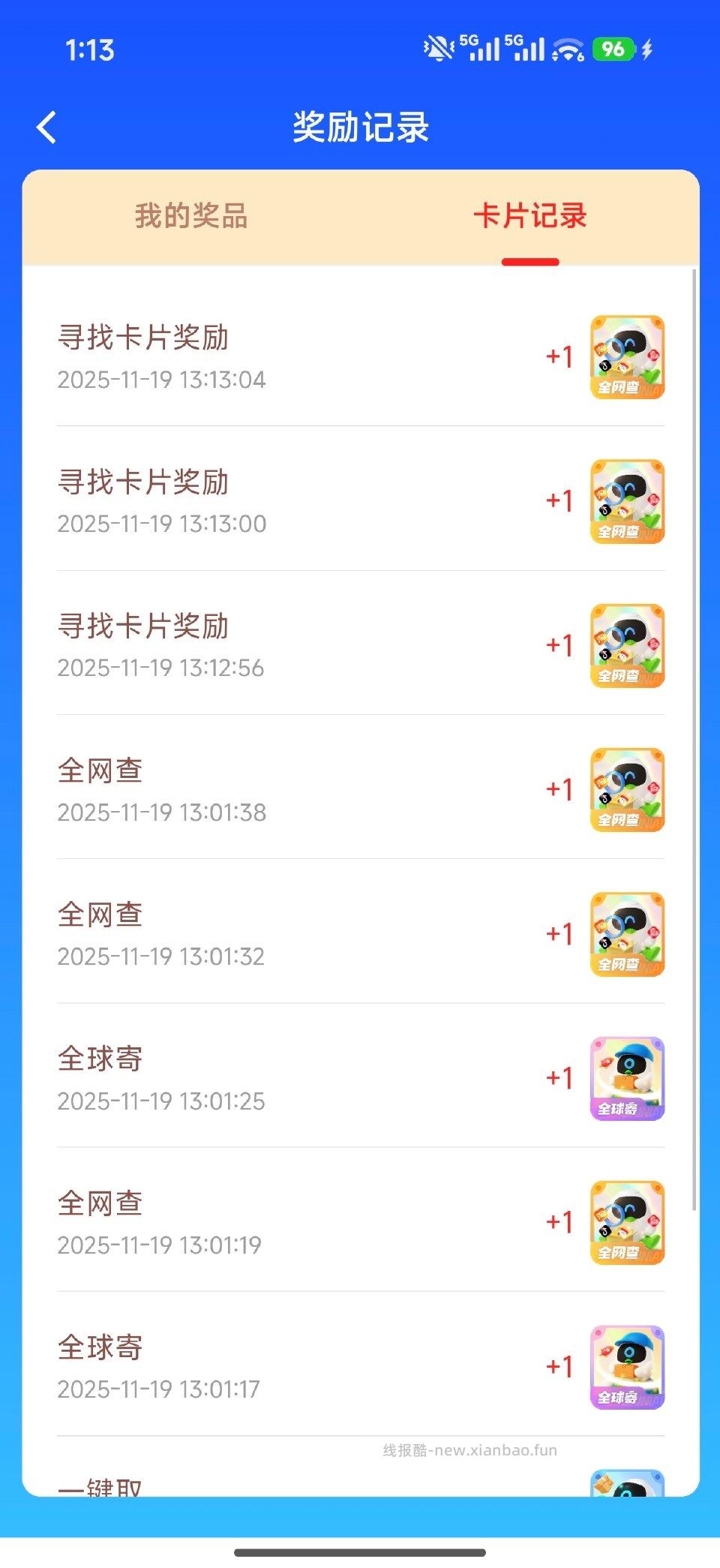
Task: Select the 全球寄 card icon at 13:01:25
Action: pos(627,1078)
